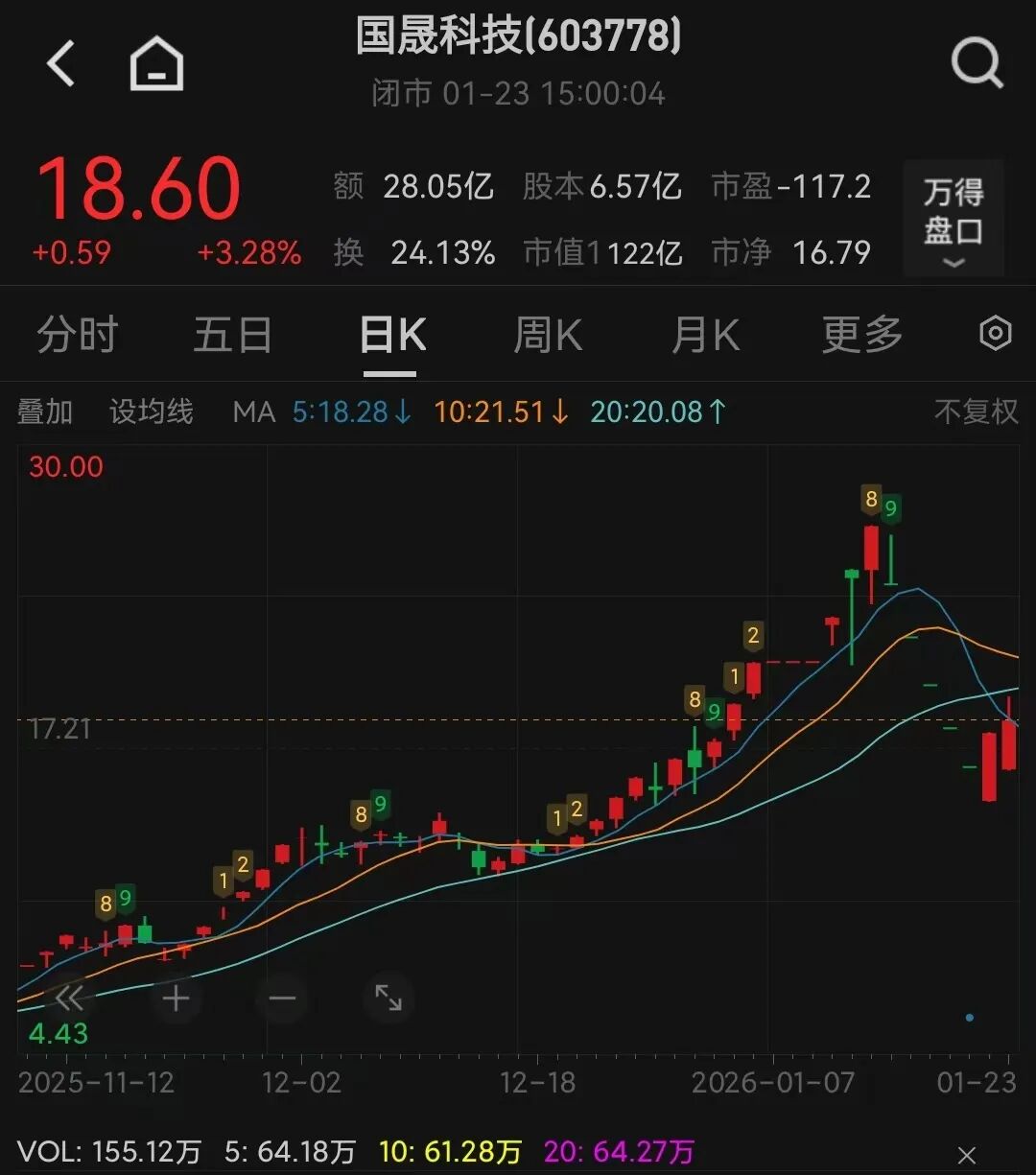Zoom out the K-line chart
This screenshot has width=1036, height=1175.
[282, 999]
